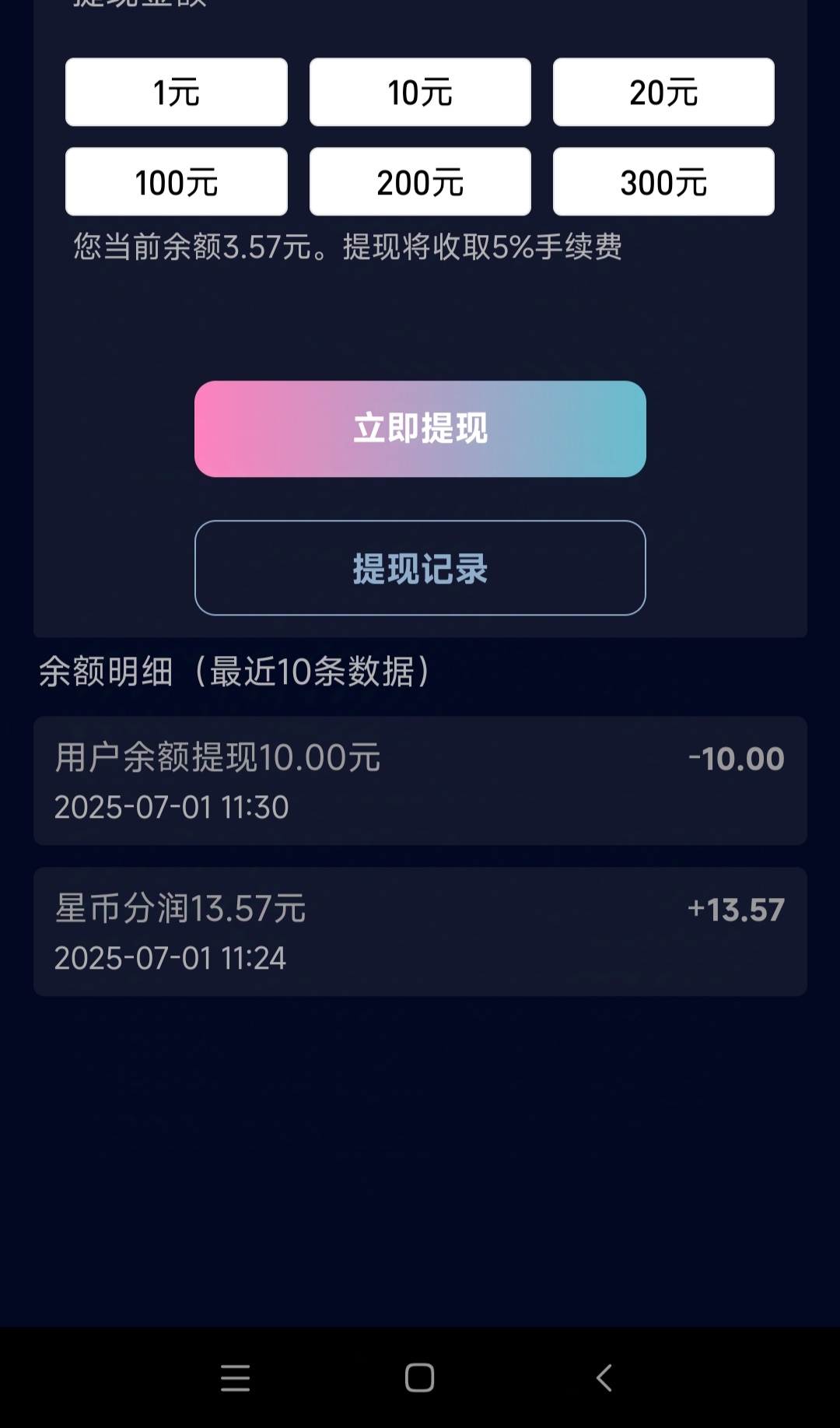Pick the 20元 amount button
Viewport: 840px width, 1428px height.
coord(663,92)
